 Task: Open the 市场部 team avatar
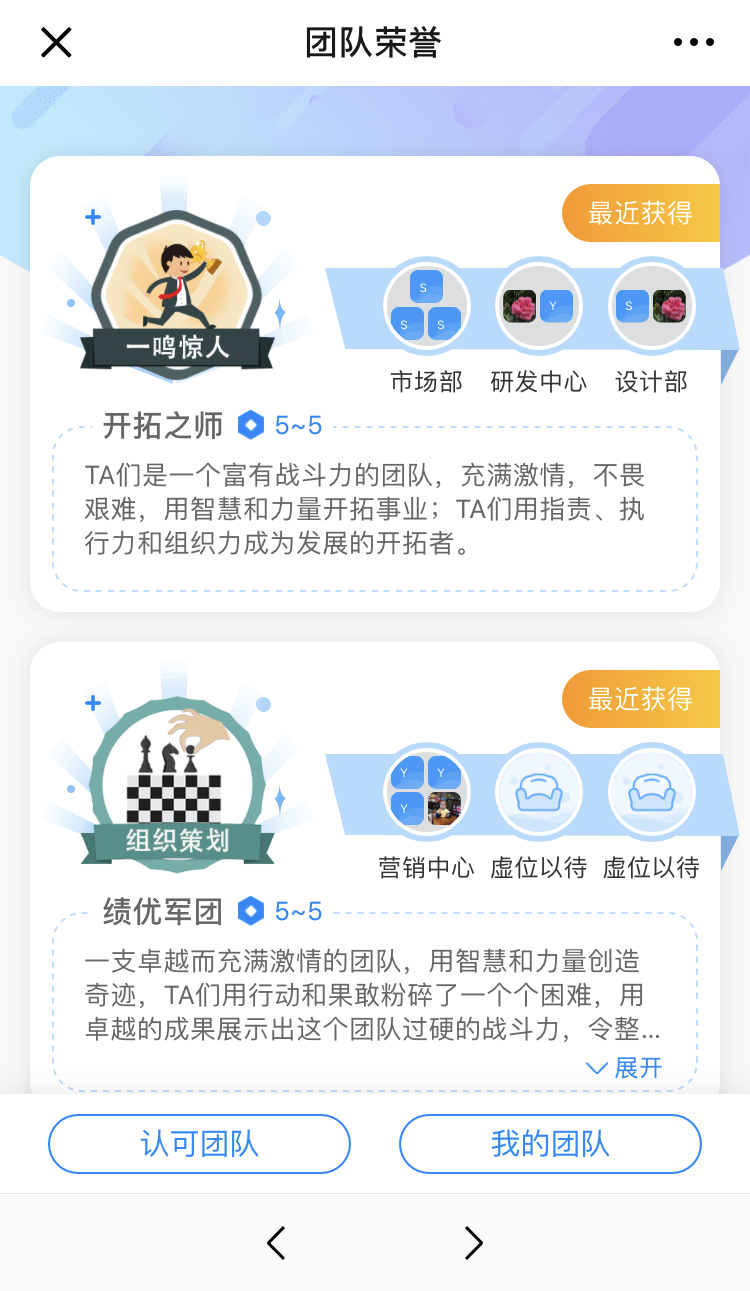427,306
